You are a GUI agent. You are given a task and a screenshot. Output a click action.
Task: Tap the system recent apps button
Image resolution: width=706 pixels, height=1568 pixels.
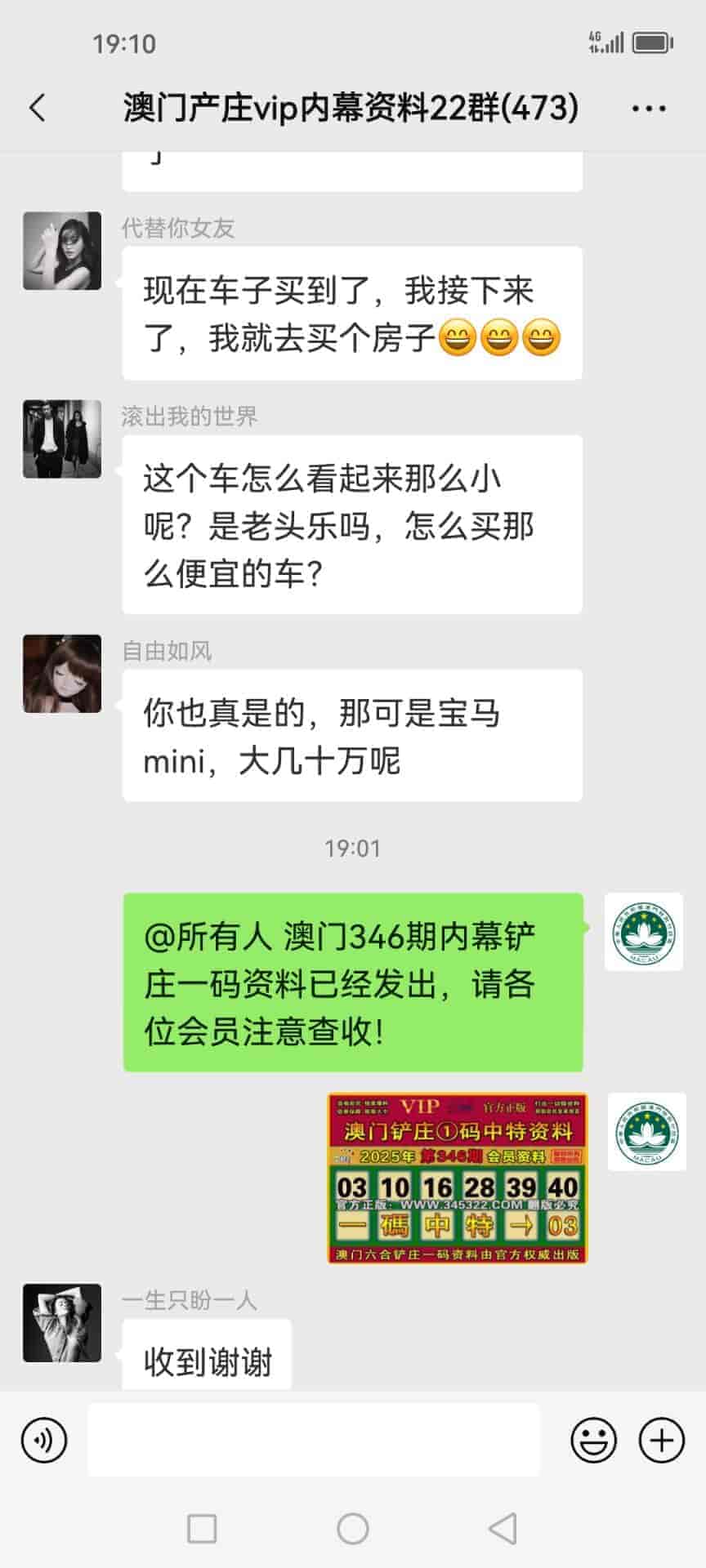click(x=202, y=1529)
